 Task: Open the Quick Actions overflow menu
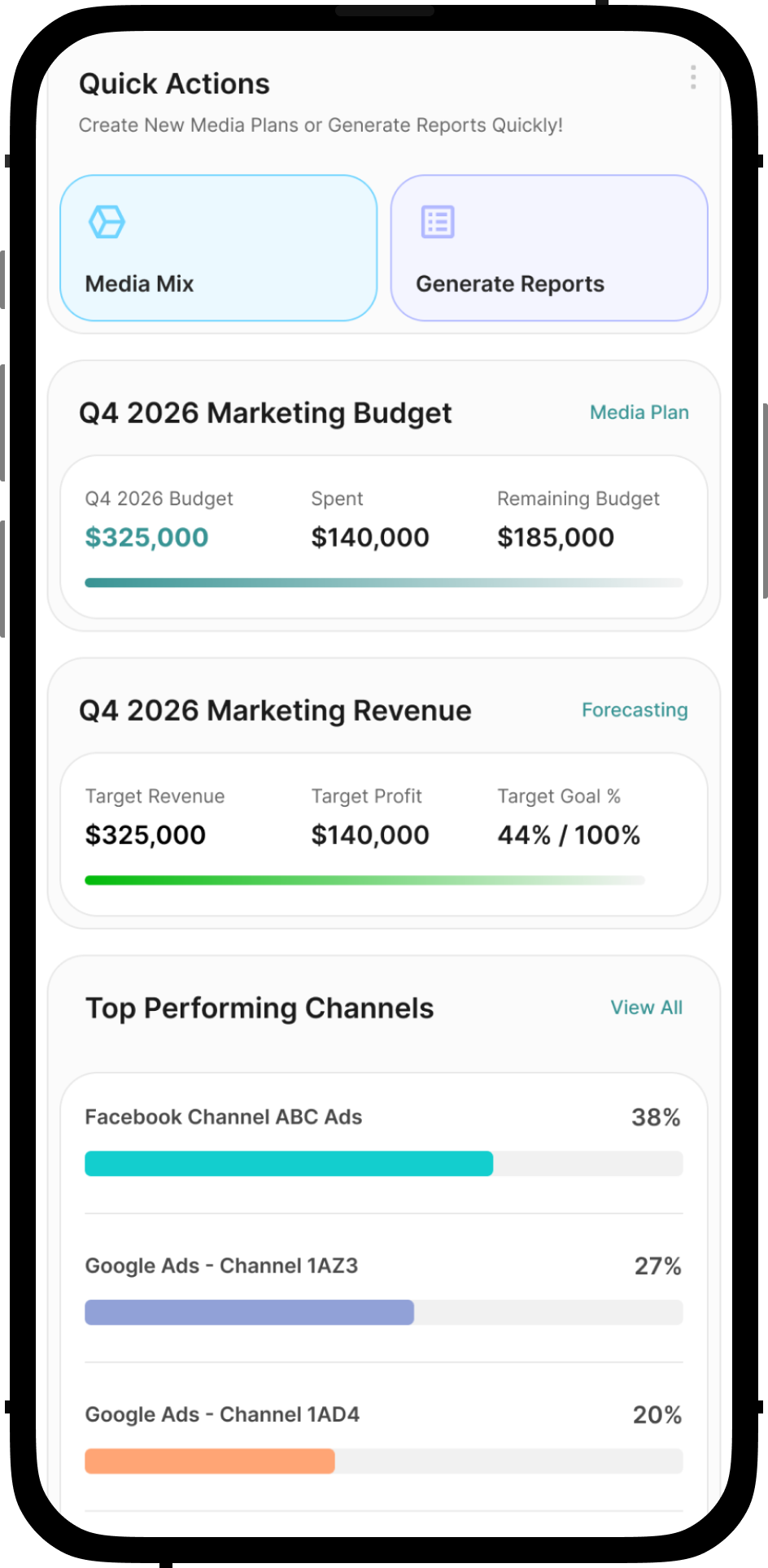coord(692,77)
